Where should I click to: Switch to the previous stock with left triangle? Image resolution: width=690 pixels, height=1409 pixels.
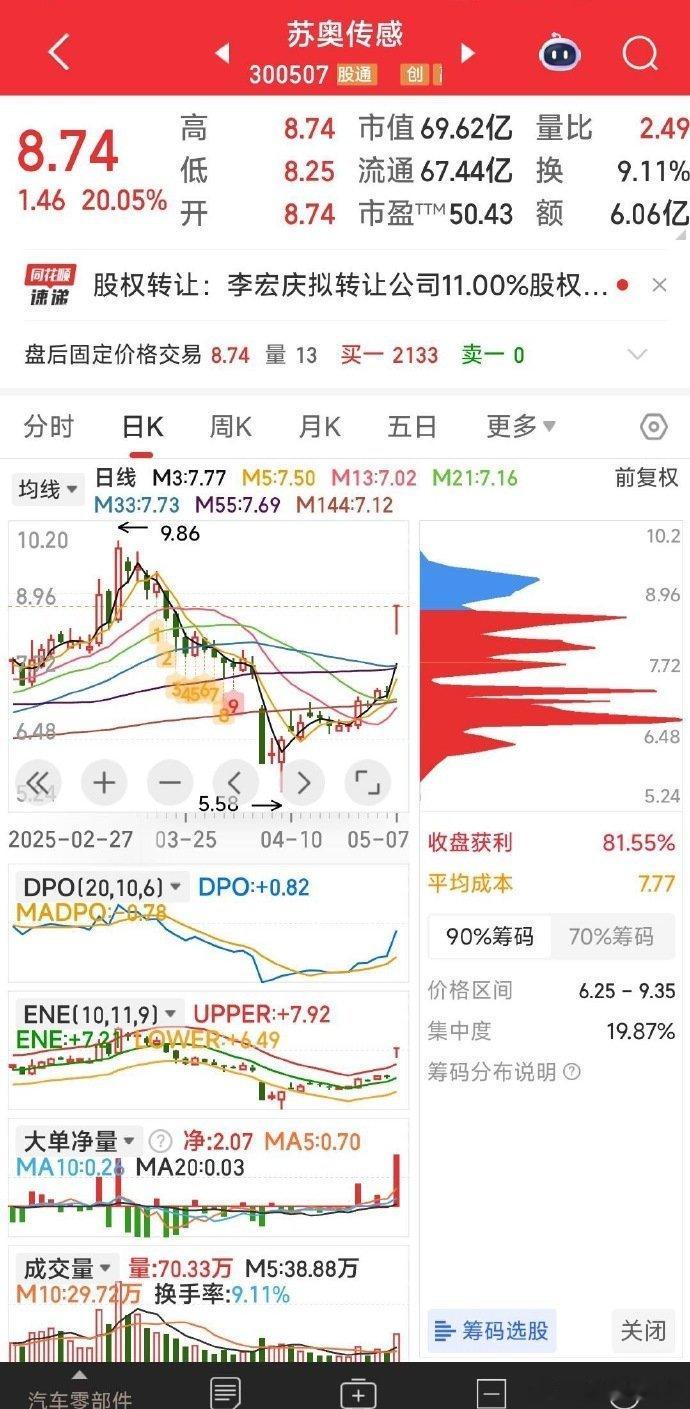224,52
